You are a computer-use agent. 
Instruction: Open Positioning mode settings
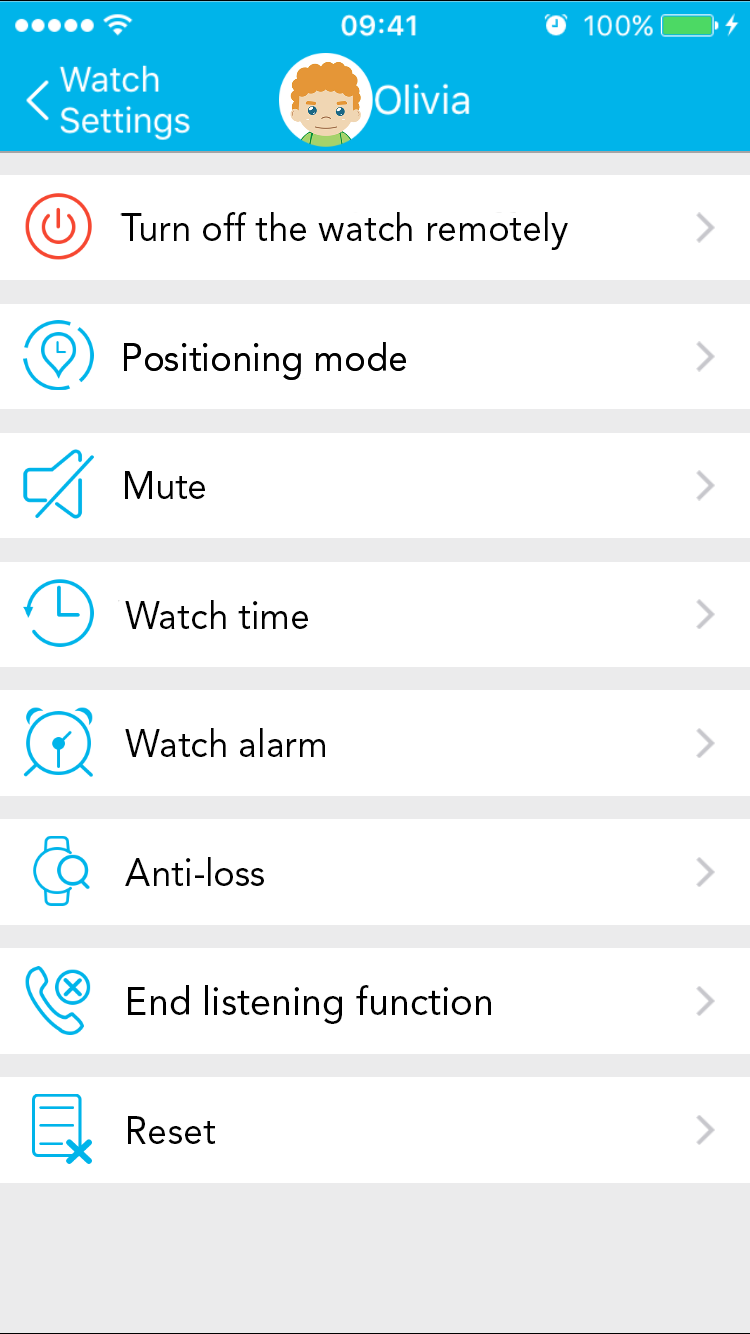pyautogui.click(x=375, y=357)
